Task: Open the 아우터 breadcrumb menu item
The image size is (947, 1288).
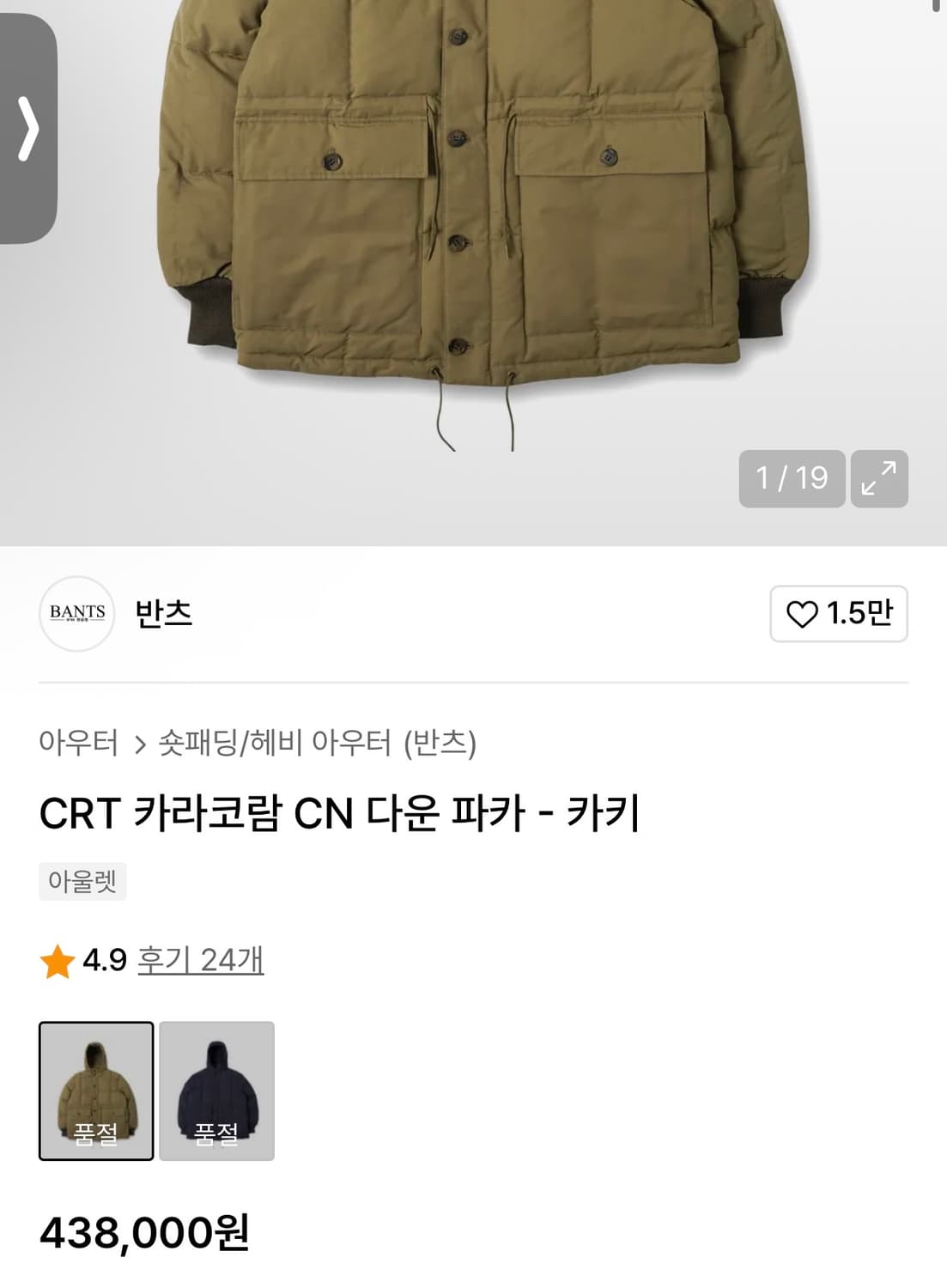Action: tap(80, 744)
